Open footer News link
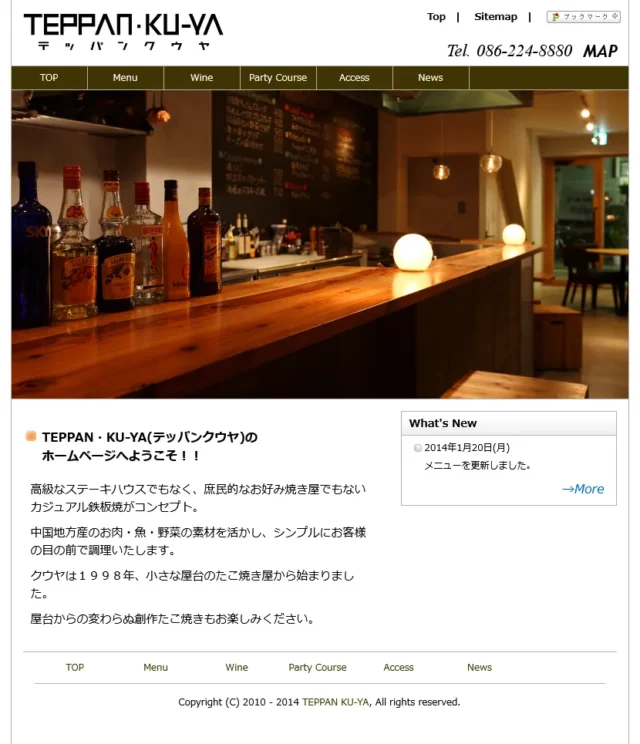 [479, 667]
